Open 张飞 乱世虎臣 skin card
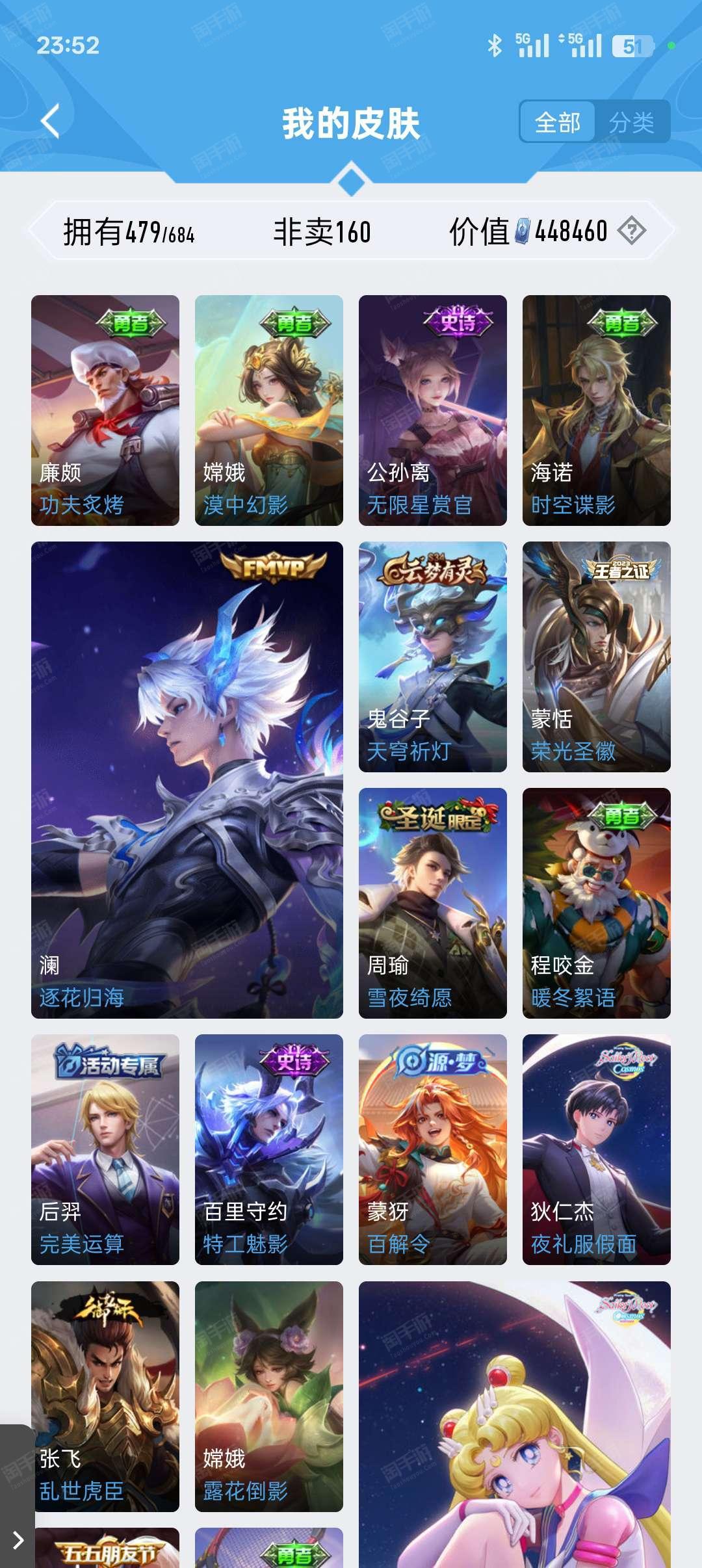 tap(105, 1396)
